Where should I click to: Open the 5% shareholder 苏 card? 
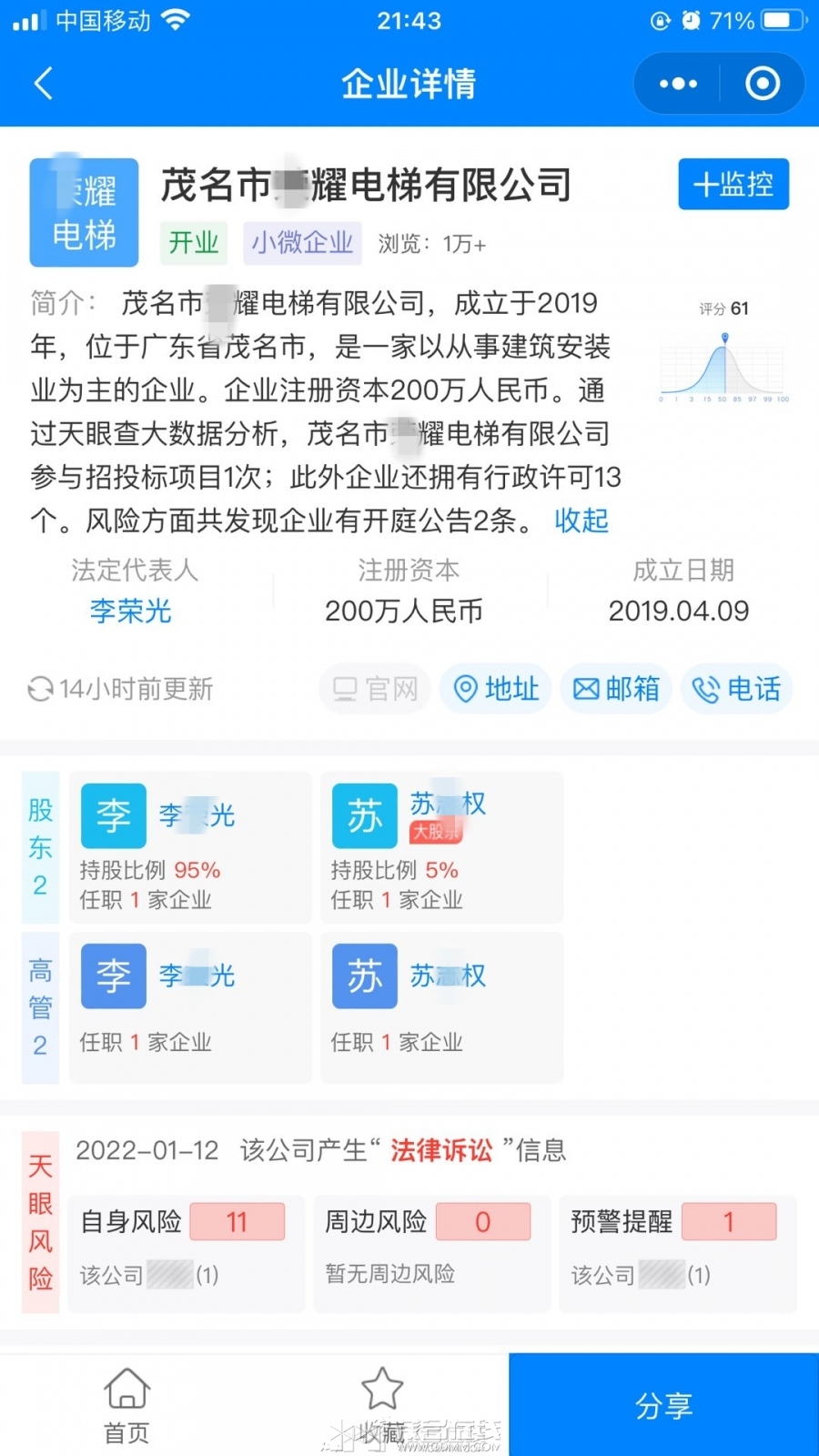(x=441, y=847)
